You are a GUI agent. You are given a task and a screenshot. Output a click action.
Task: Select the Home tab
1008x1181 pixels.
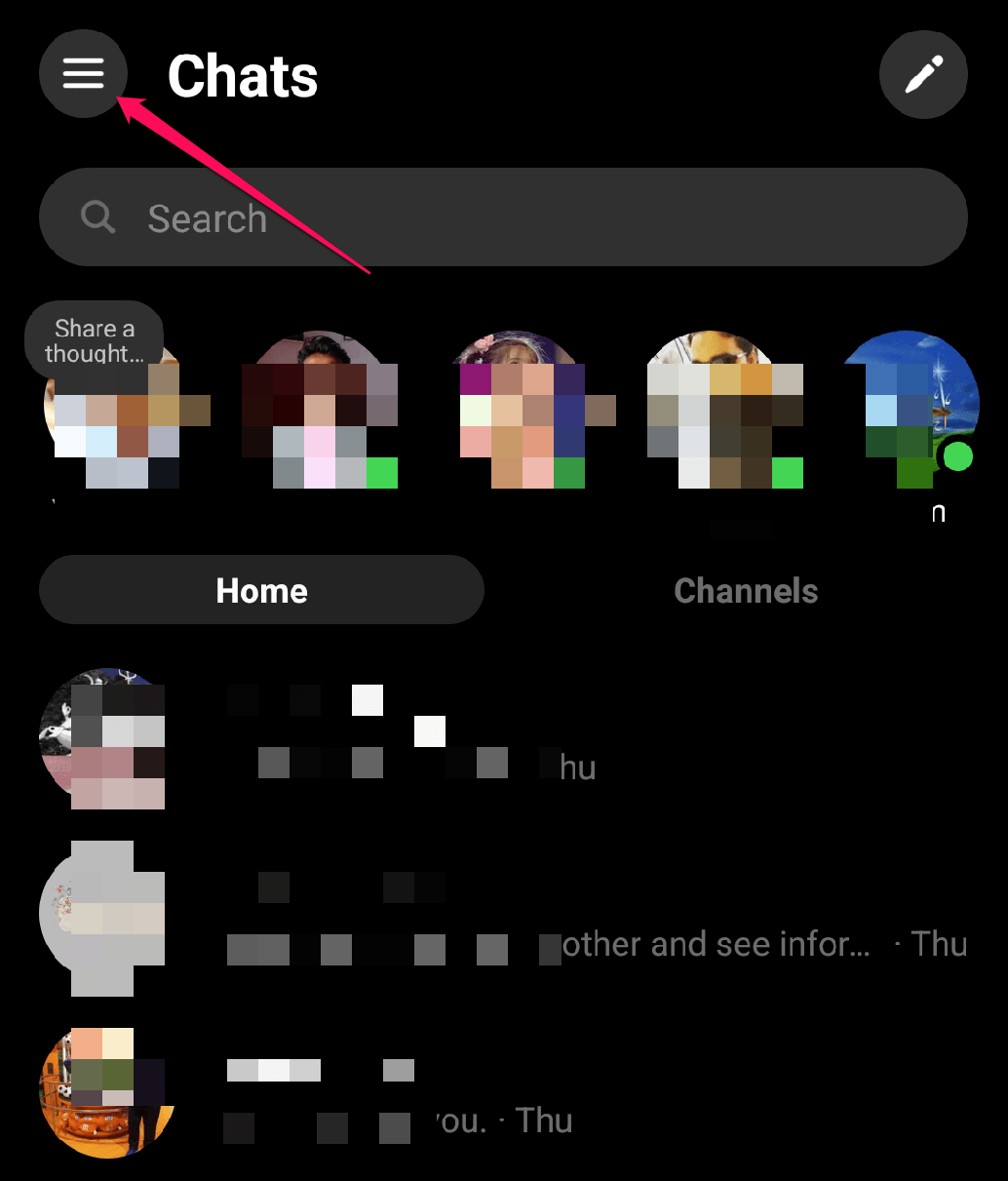(261, 590)
